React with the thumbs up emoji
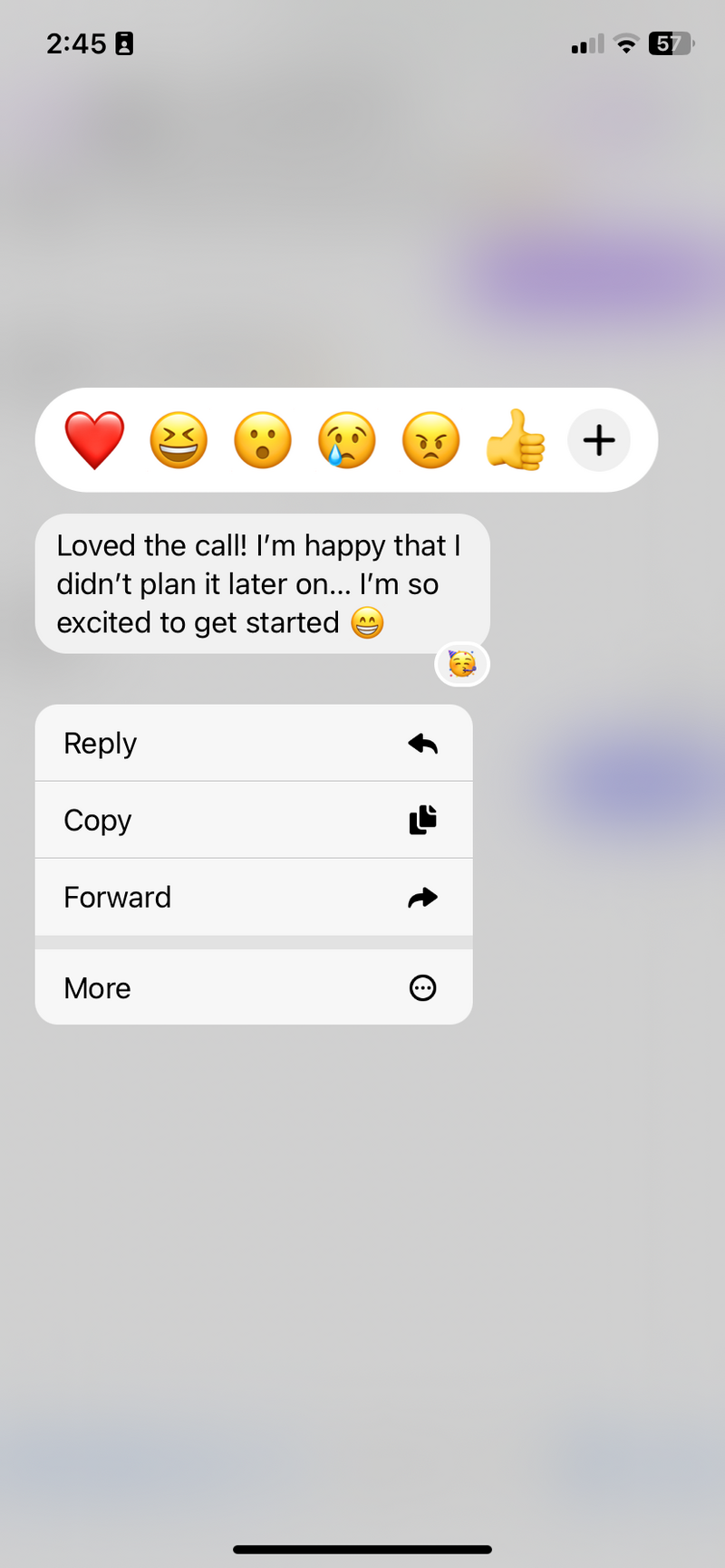The width and height of the screenshot is (725, 1568). pyautogui.click(x=516, y=440)
